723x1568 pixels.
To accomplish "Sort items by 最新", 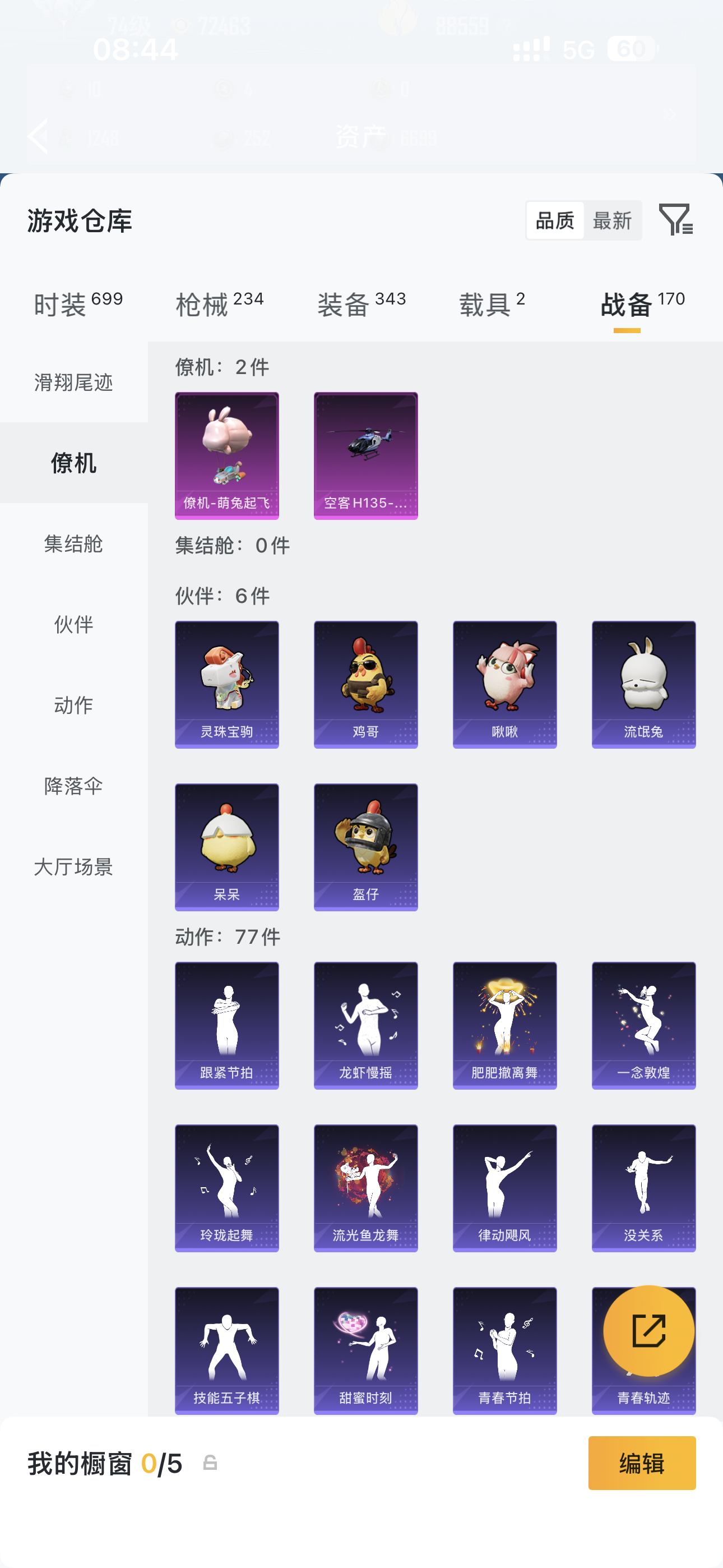I will tap(611, 220).
